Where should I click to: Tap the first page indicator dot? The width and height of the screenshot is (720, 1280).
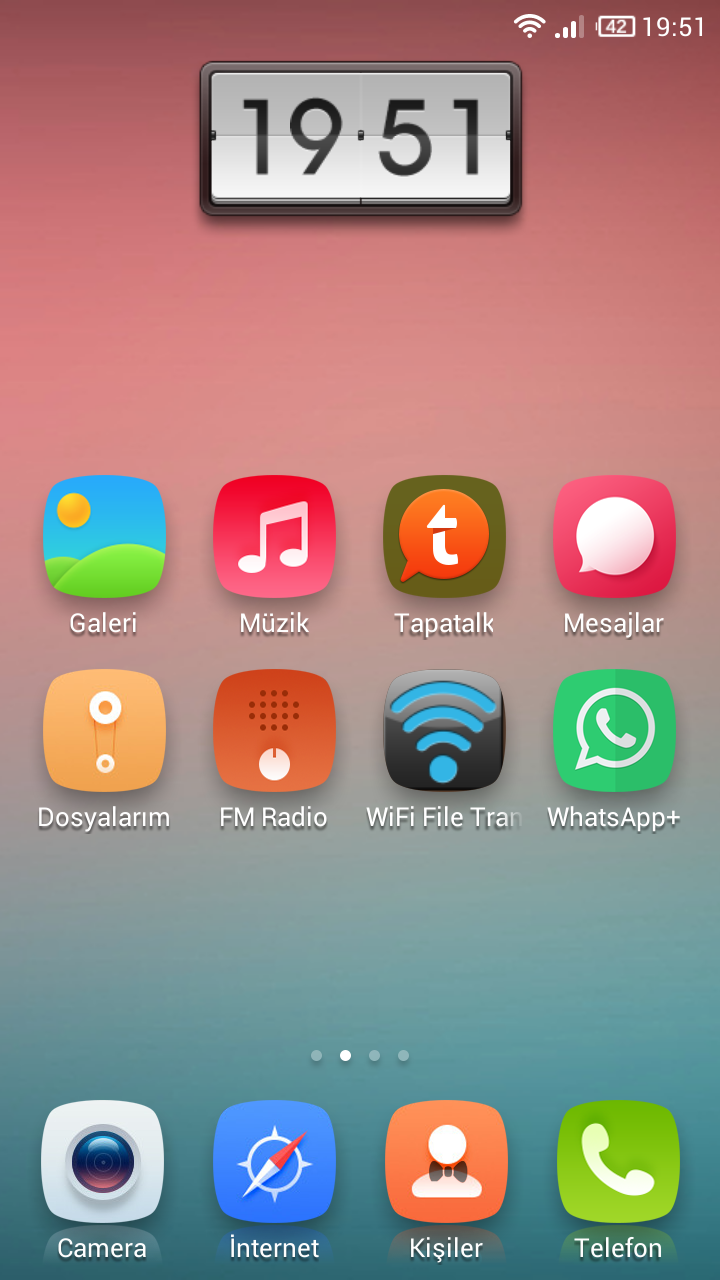tap(316, 1055)
